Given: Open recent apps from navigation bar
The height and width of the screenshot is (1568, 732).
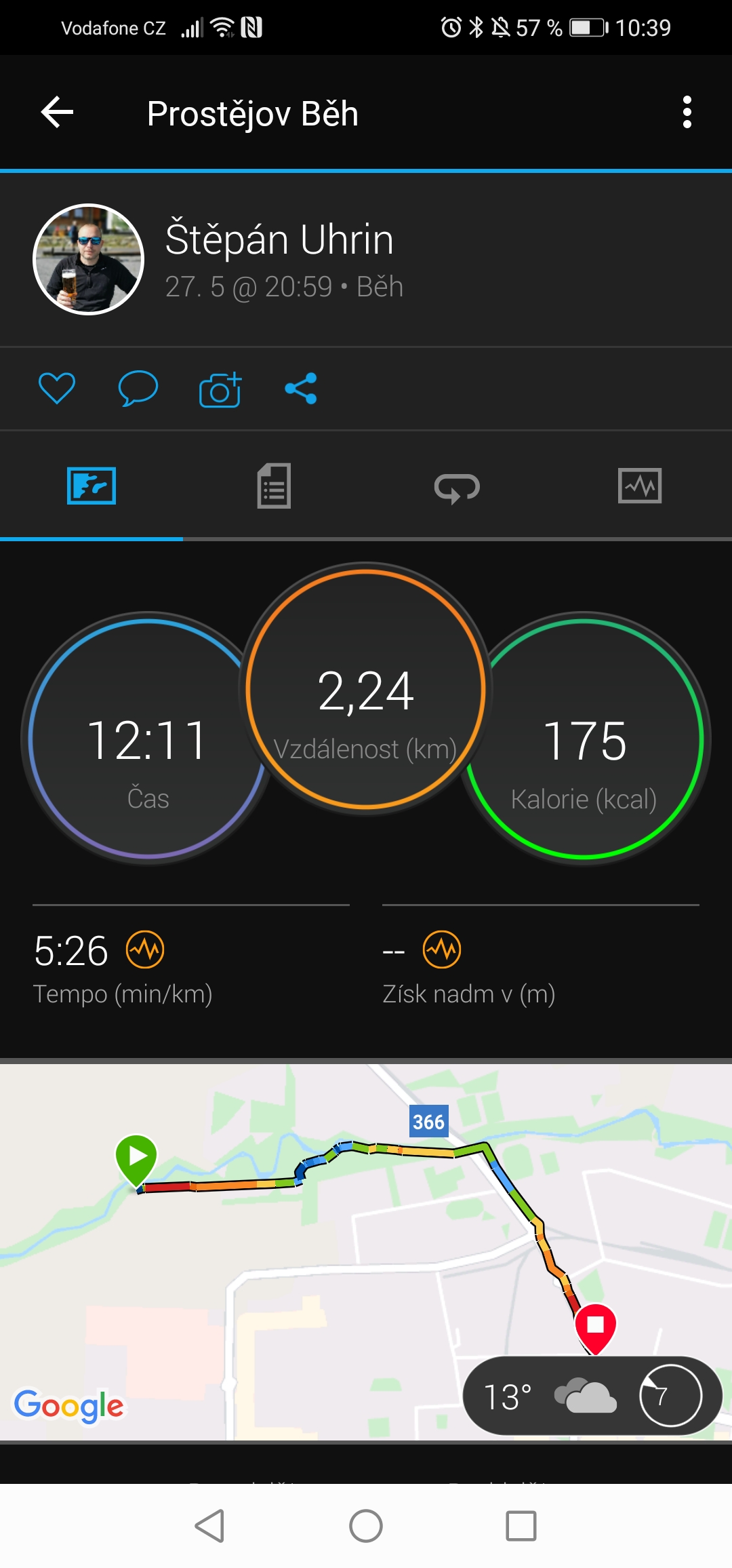Looking at the screenshot, I should [x=521, y=1526].
